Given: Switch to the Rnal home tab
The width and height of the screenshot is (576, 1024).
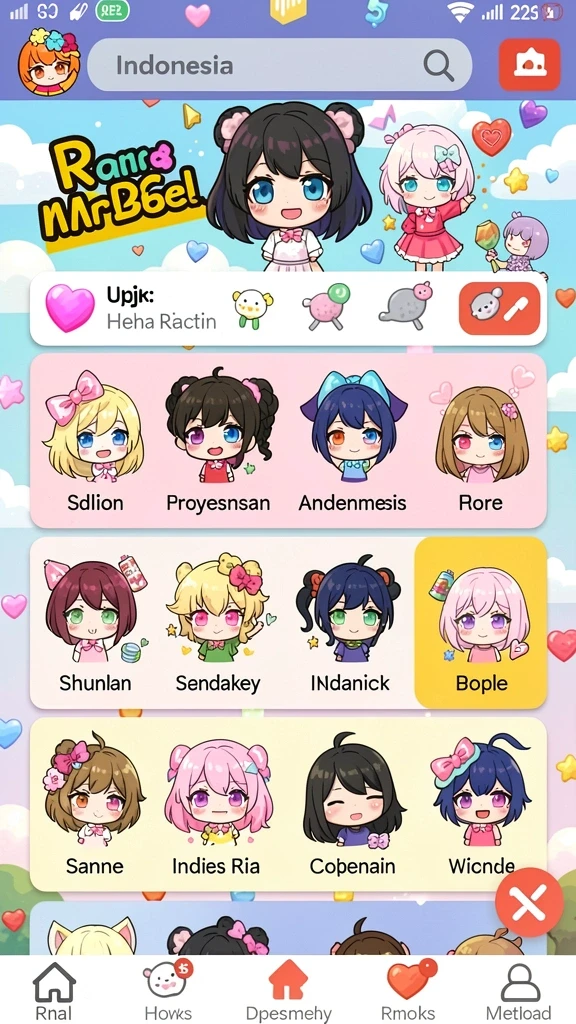Looking at the screenshot, I should click(54, 991).
